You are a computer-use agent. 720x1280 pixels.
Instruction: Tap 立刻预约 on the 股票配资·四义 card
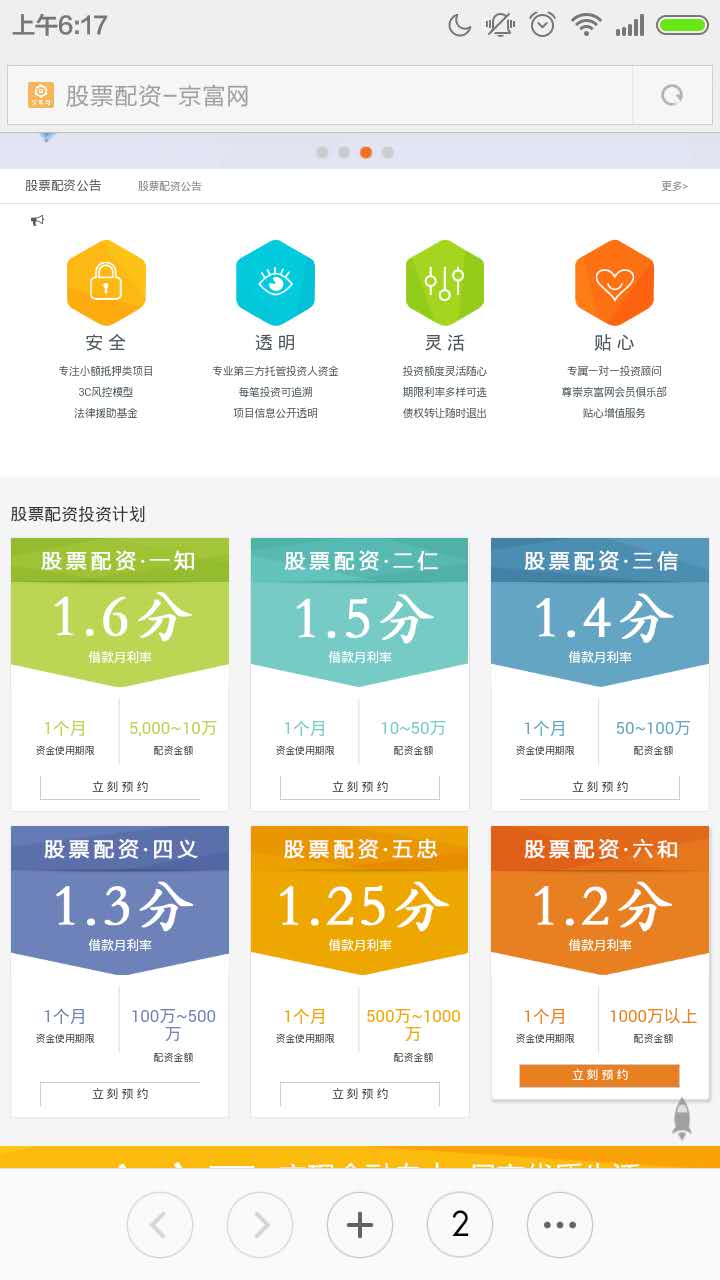pos(120,1094)
